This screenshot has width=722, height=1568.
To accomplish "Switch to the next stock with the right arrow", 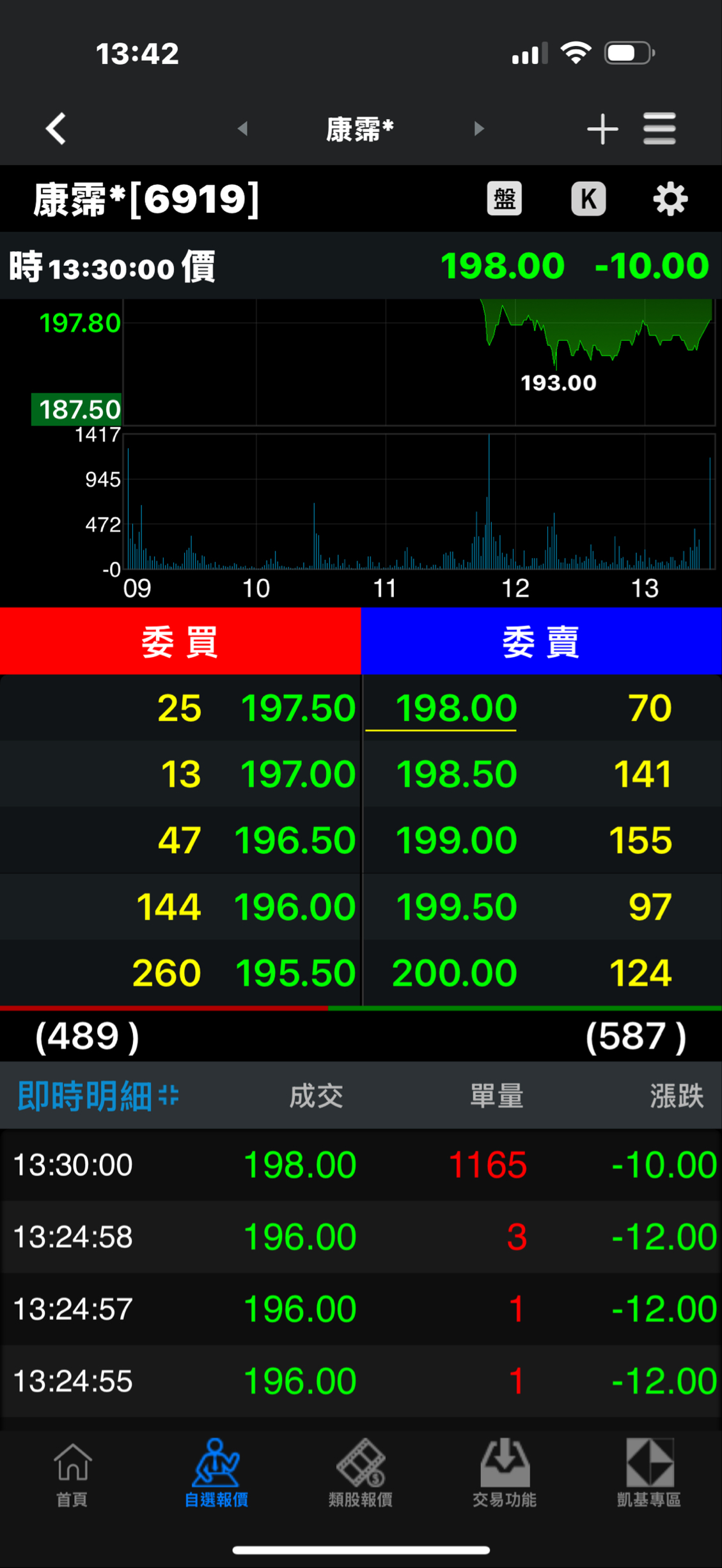I will [479, 128].
